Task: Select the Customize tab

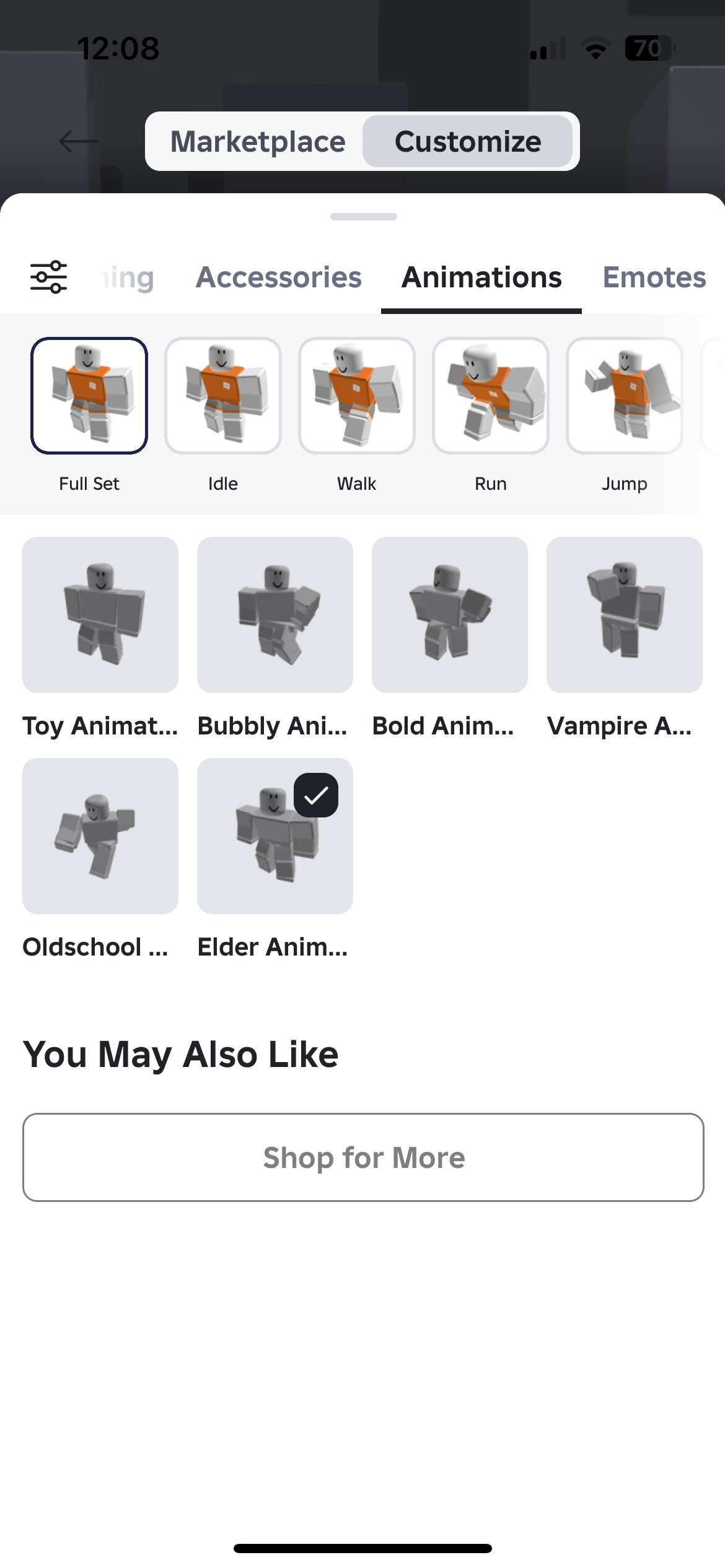Action: pos(468,141)
